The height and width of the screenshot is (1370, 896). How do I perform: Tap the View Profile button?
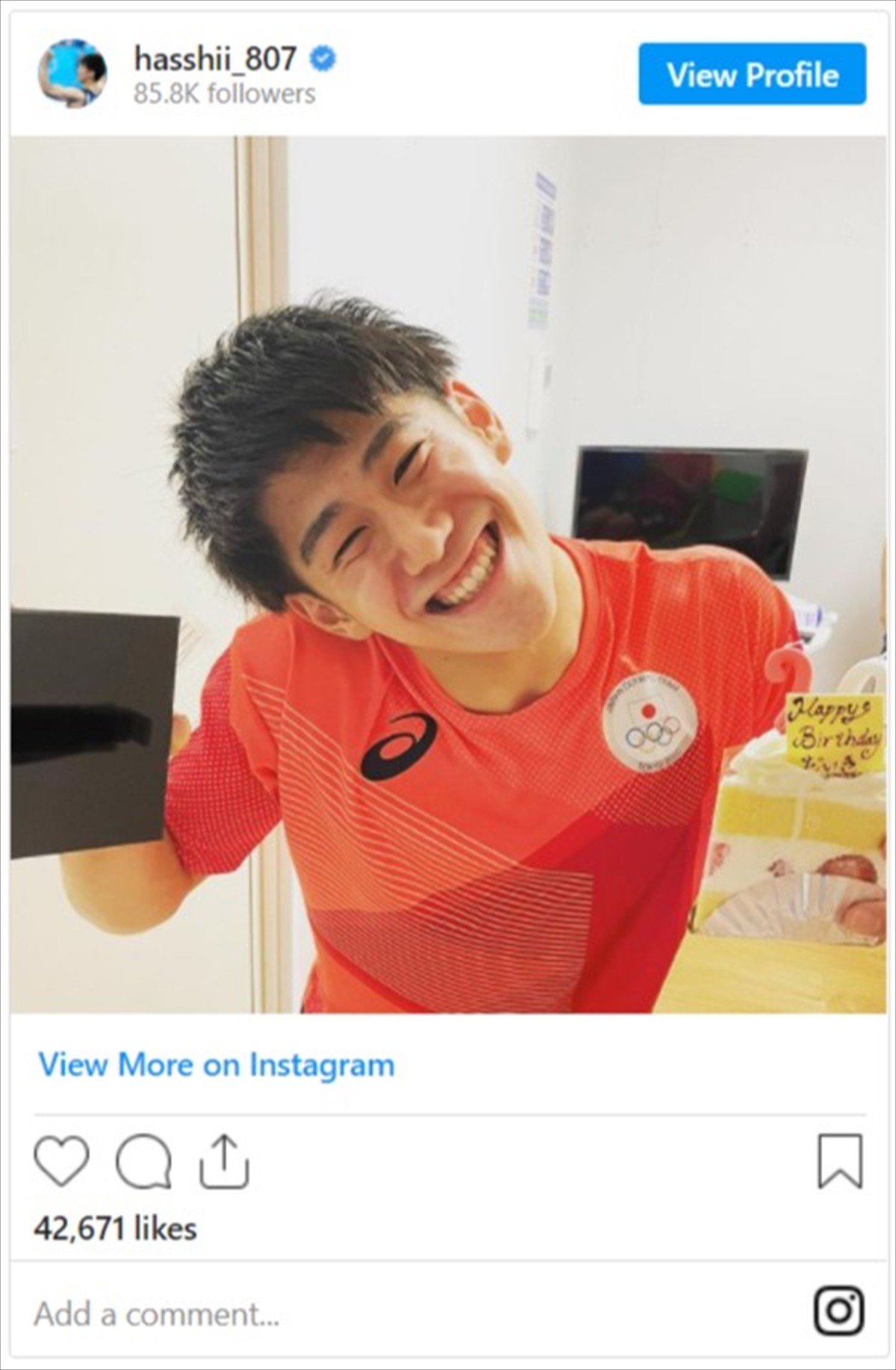(x=752, y=74)
